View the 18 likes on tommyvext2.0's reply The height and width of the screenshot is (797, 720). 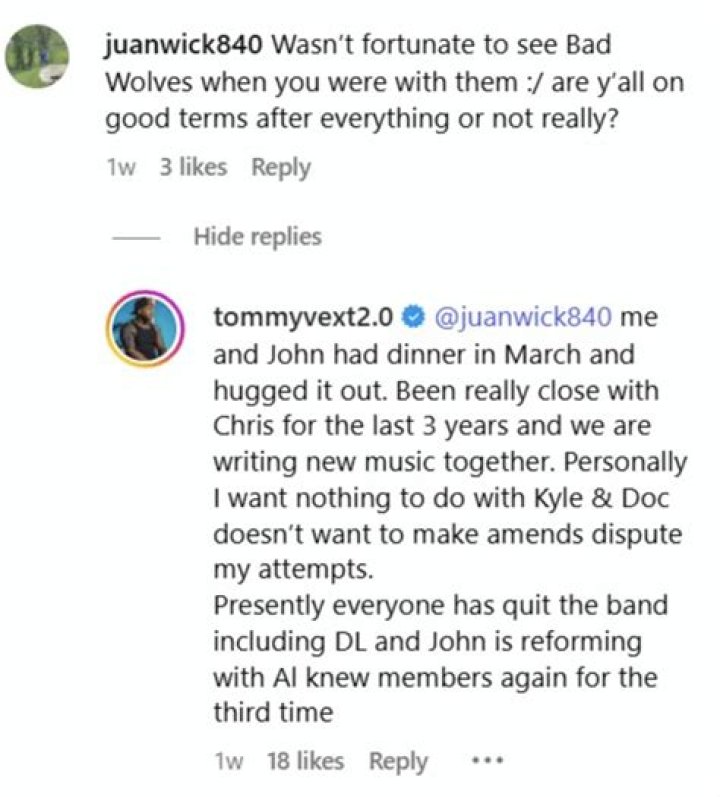pos(305,761)
